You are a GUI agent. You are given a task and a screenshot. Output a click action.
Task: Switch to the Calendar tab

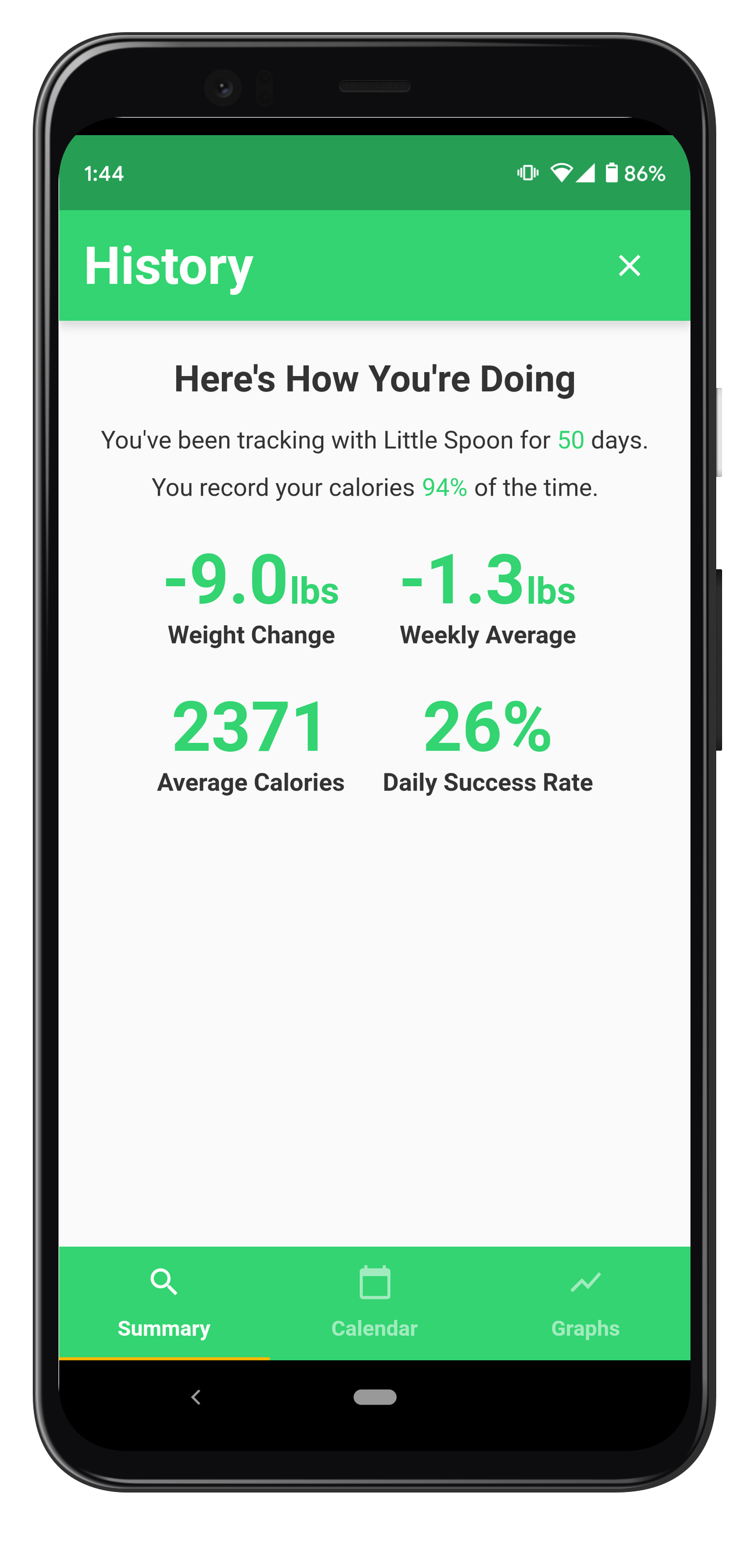[x=374, y=1302]
